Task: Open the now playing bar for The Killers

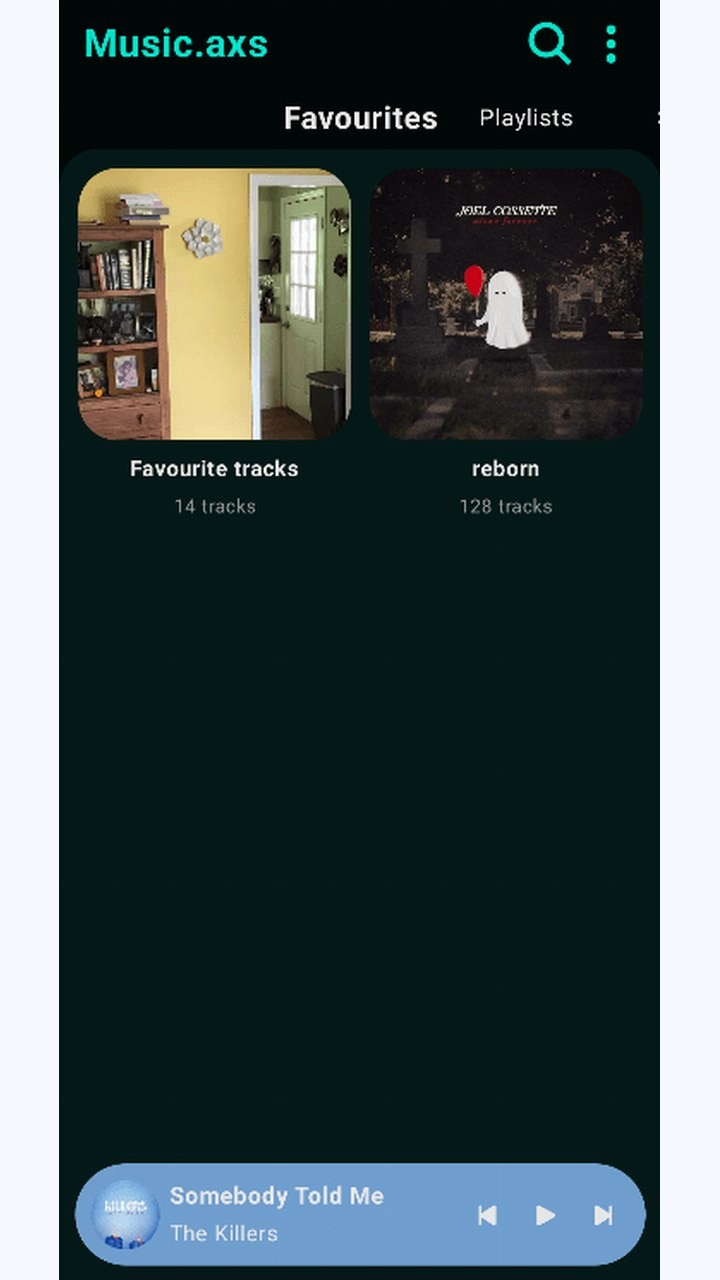Action: click(x=360, y=1214)
